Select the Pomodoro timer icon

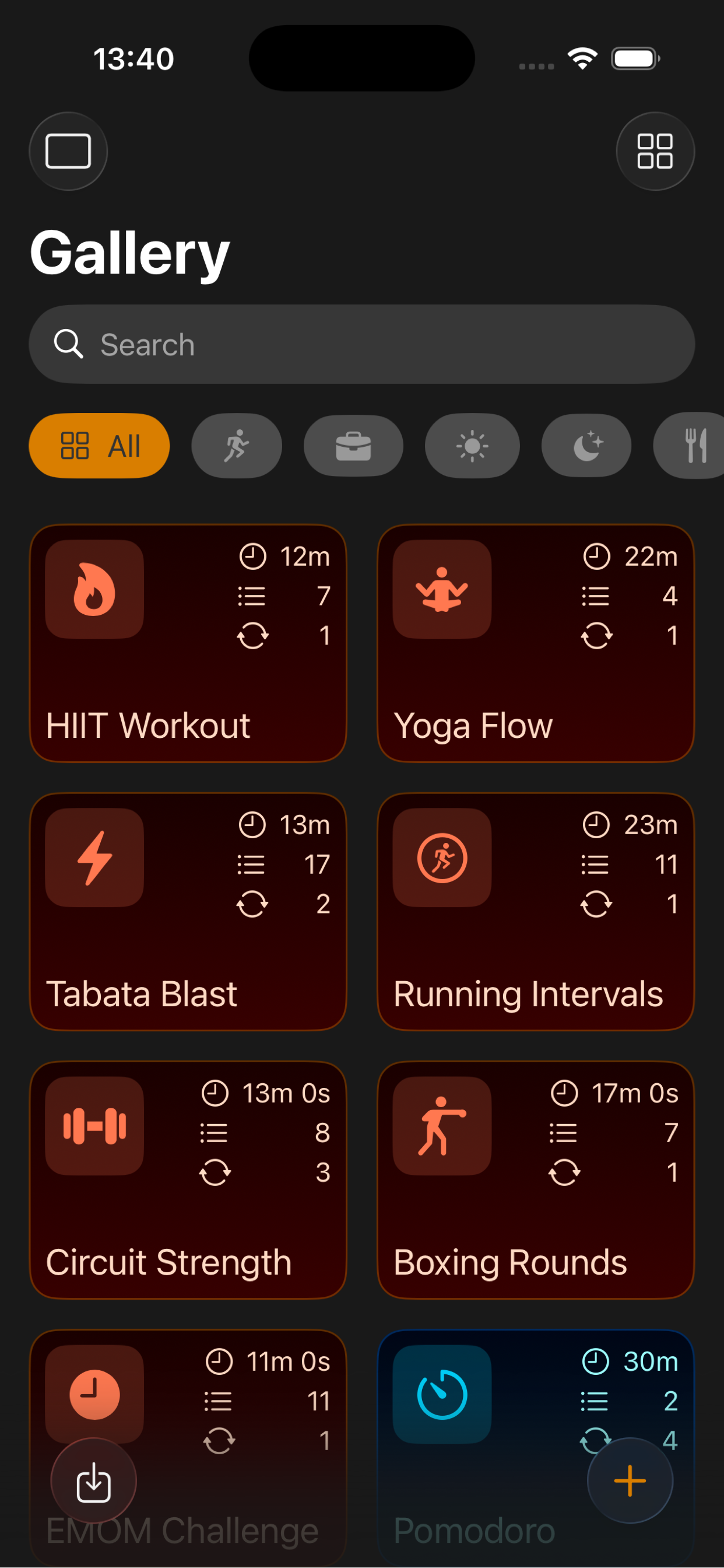click(442, 1394)
